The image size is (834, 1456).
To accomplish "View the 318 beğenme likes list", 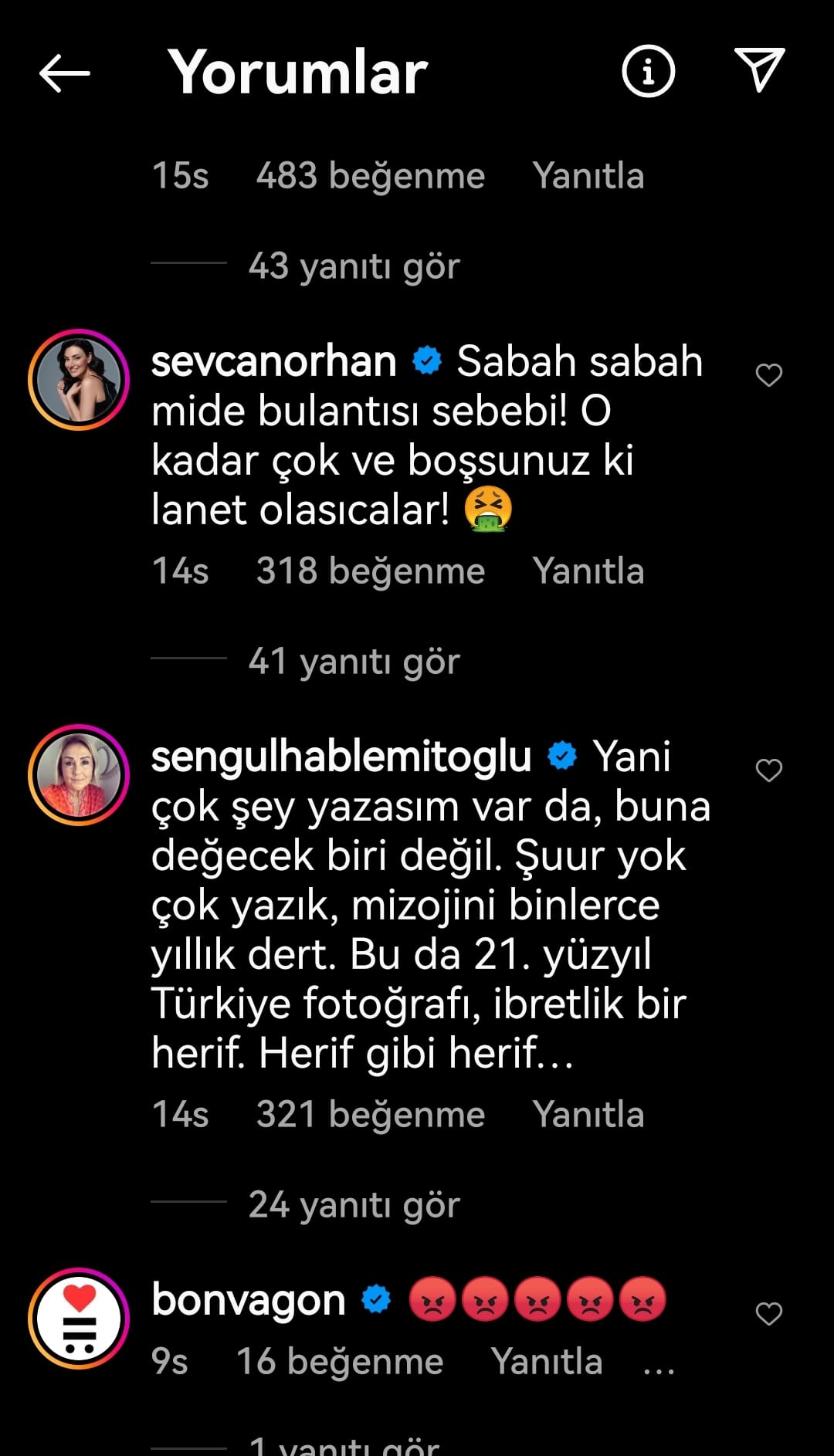I will point(370,571).
